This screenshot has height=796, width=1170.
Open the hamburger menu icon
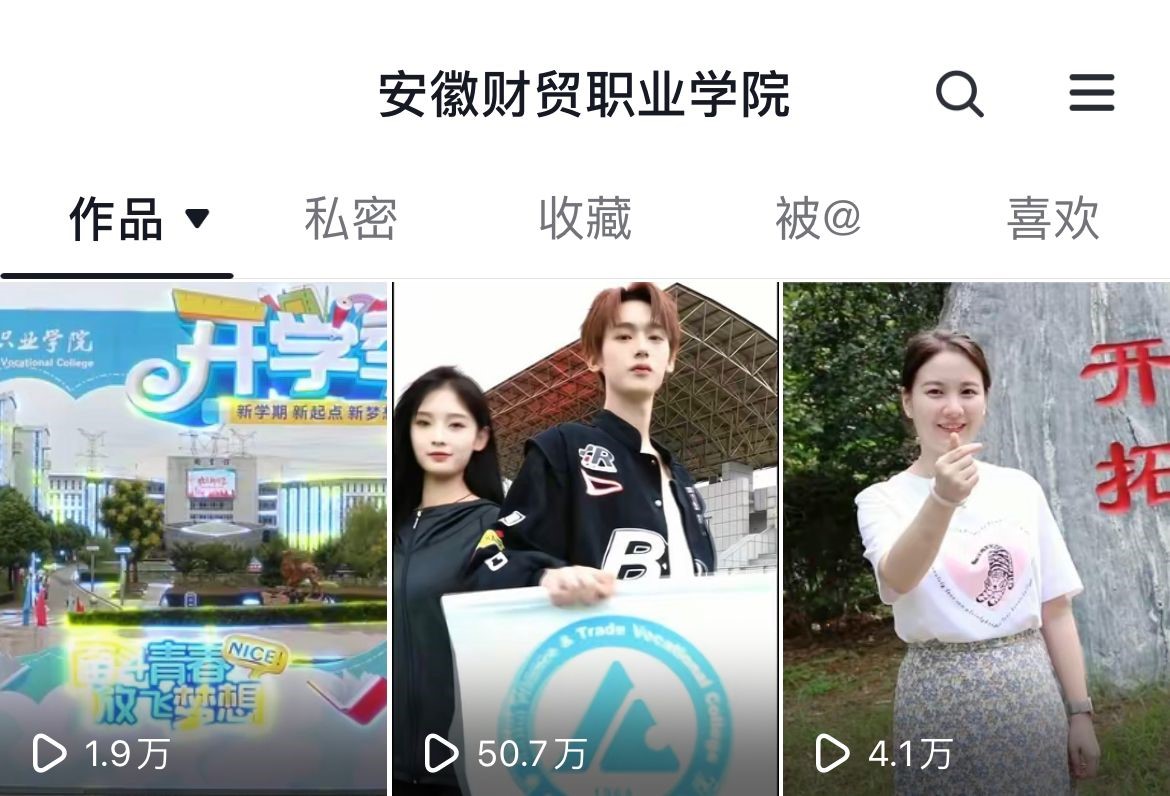pyautogui.click(x=1091, y=94)
